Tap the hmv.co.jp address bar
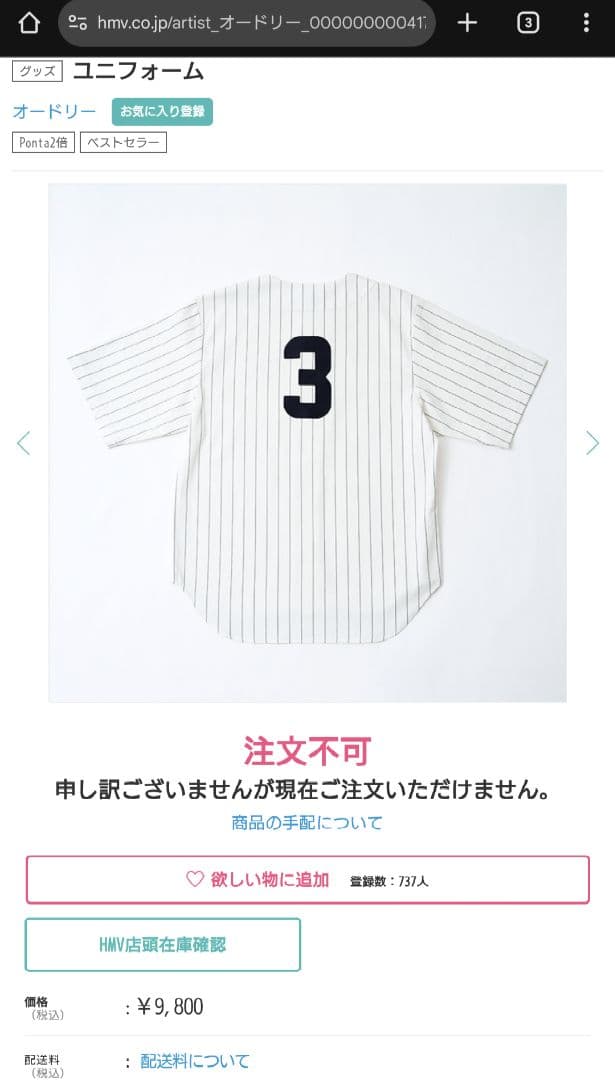This screenshot has width=615, height=1080. pyautogui.click(x=247, y=23)
